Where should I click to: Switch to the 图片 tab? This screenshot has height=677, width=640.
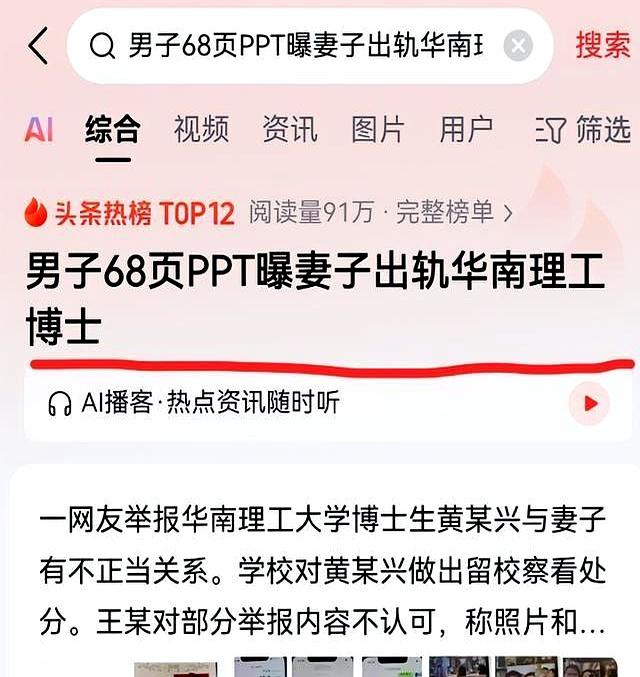[x=378, y=129]
